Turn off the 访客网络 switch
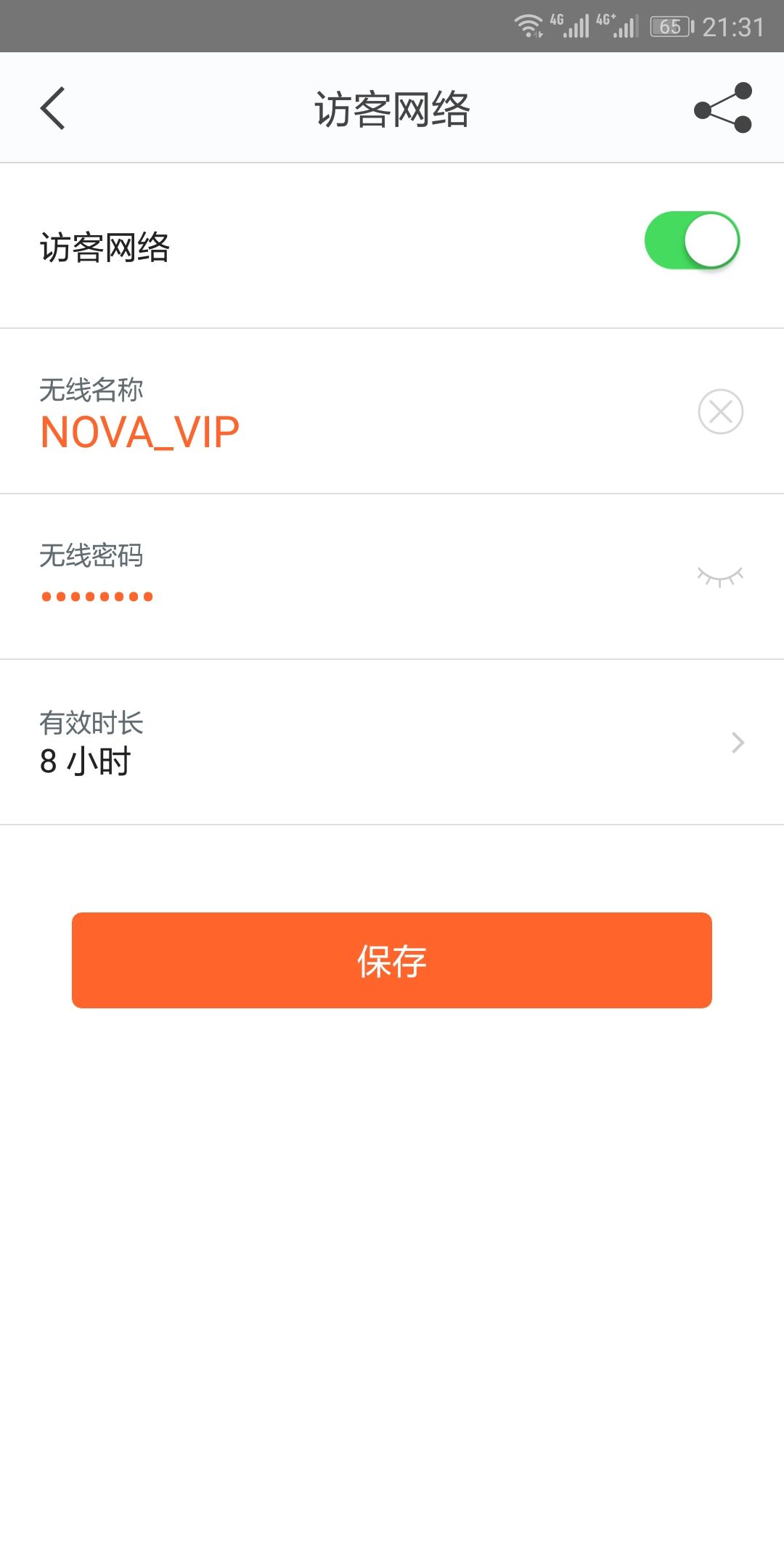 pyautogui.click(x=692, y=241)
